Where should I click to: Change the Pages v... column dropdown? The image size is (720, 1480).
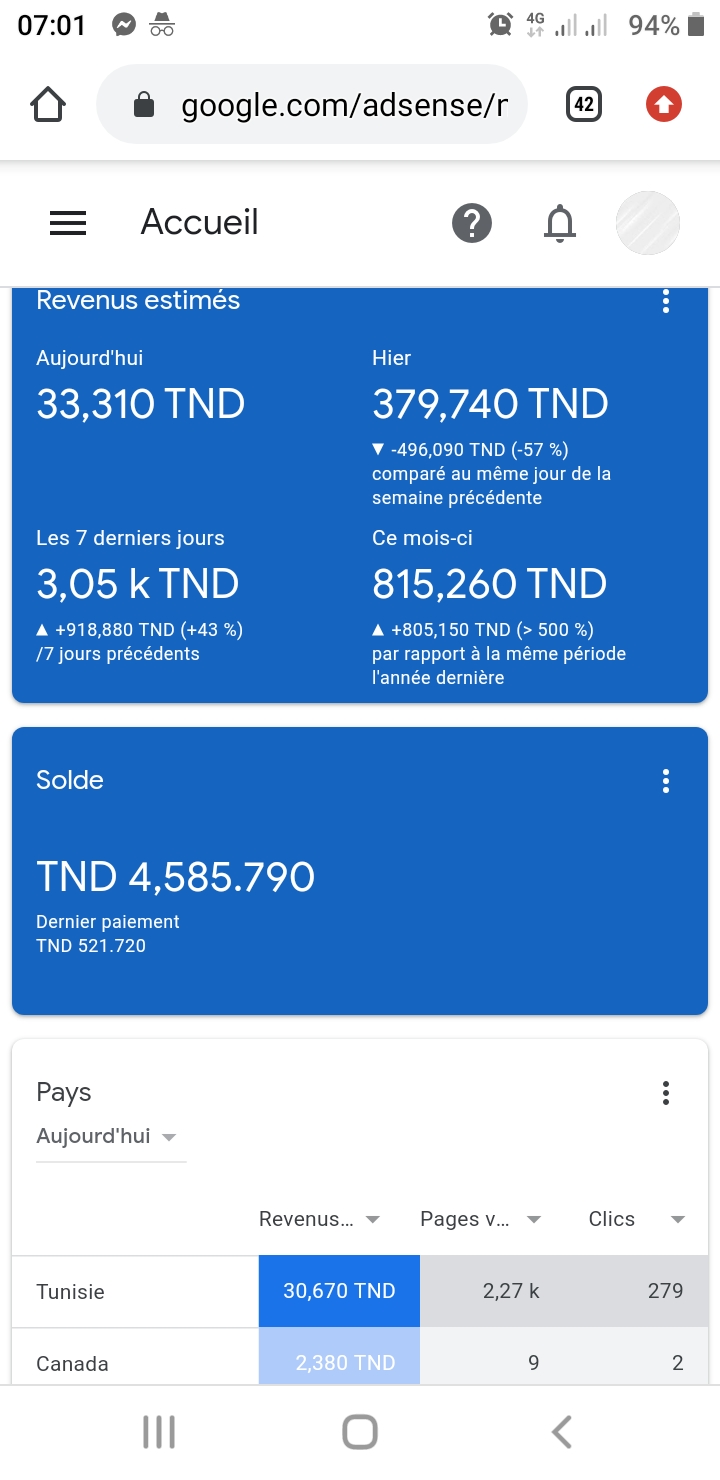pyautogui.click(x=480, y=1219)
